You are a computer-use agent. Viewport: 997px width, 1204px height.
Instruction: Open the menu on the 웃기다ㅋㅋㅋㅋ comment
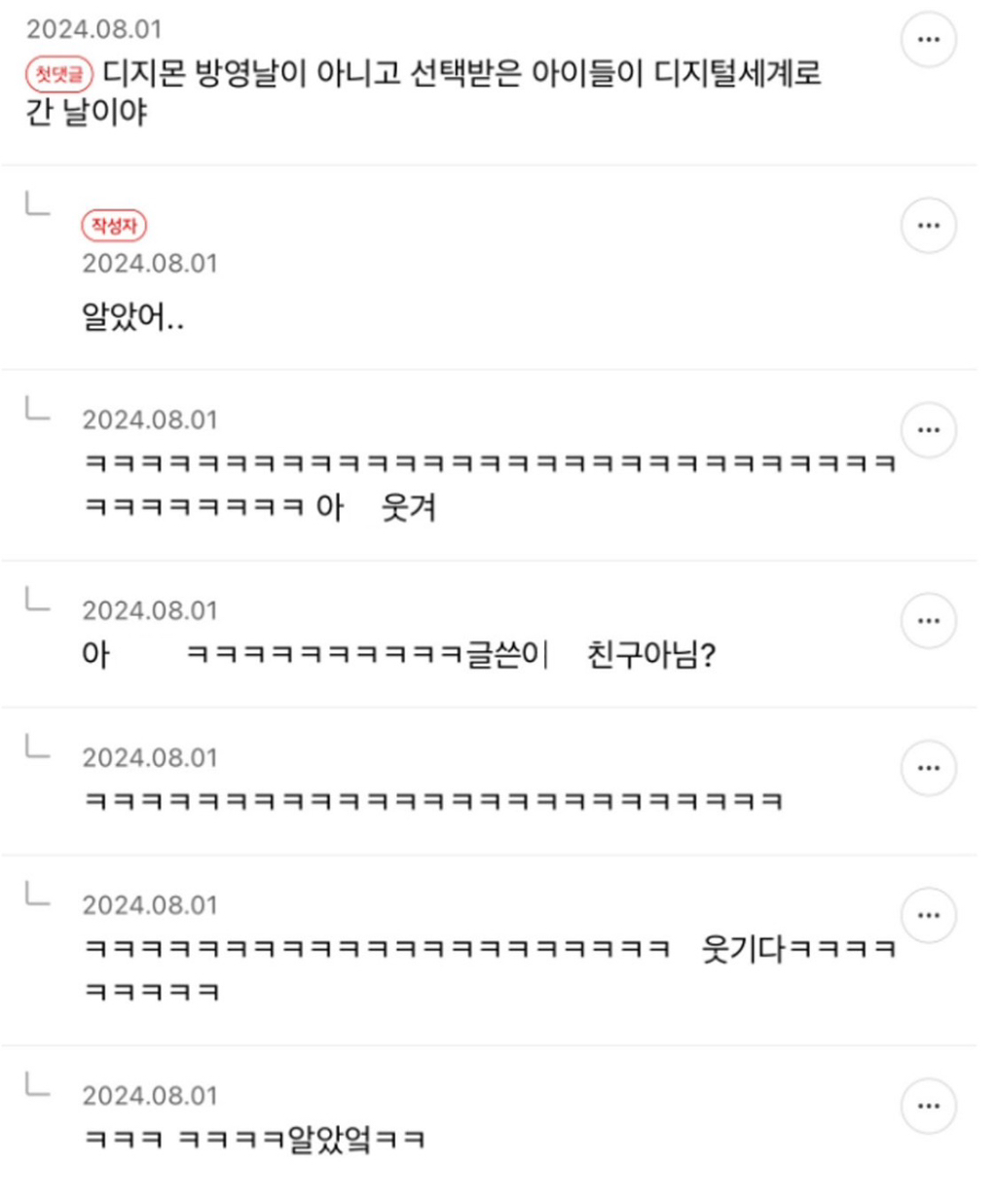(929, 913)
